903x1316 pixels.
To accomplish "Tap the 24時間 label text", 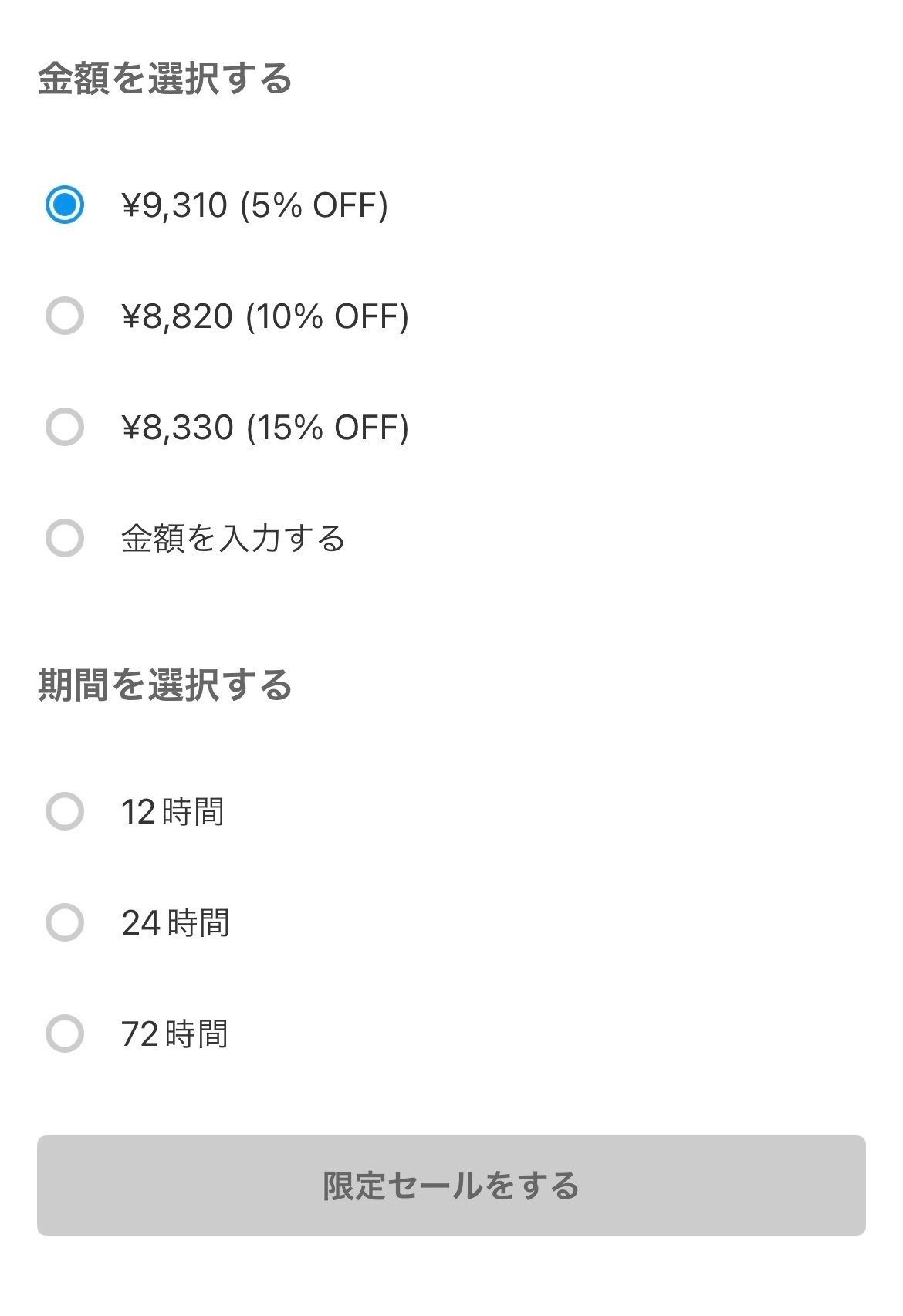I will [174, 922].
